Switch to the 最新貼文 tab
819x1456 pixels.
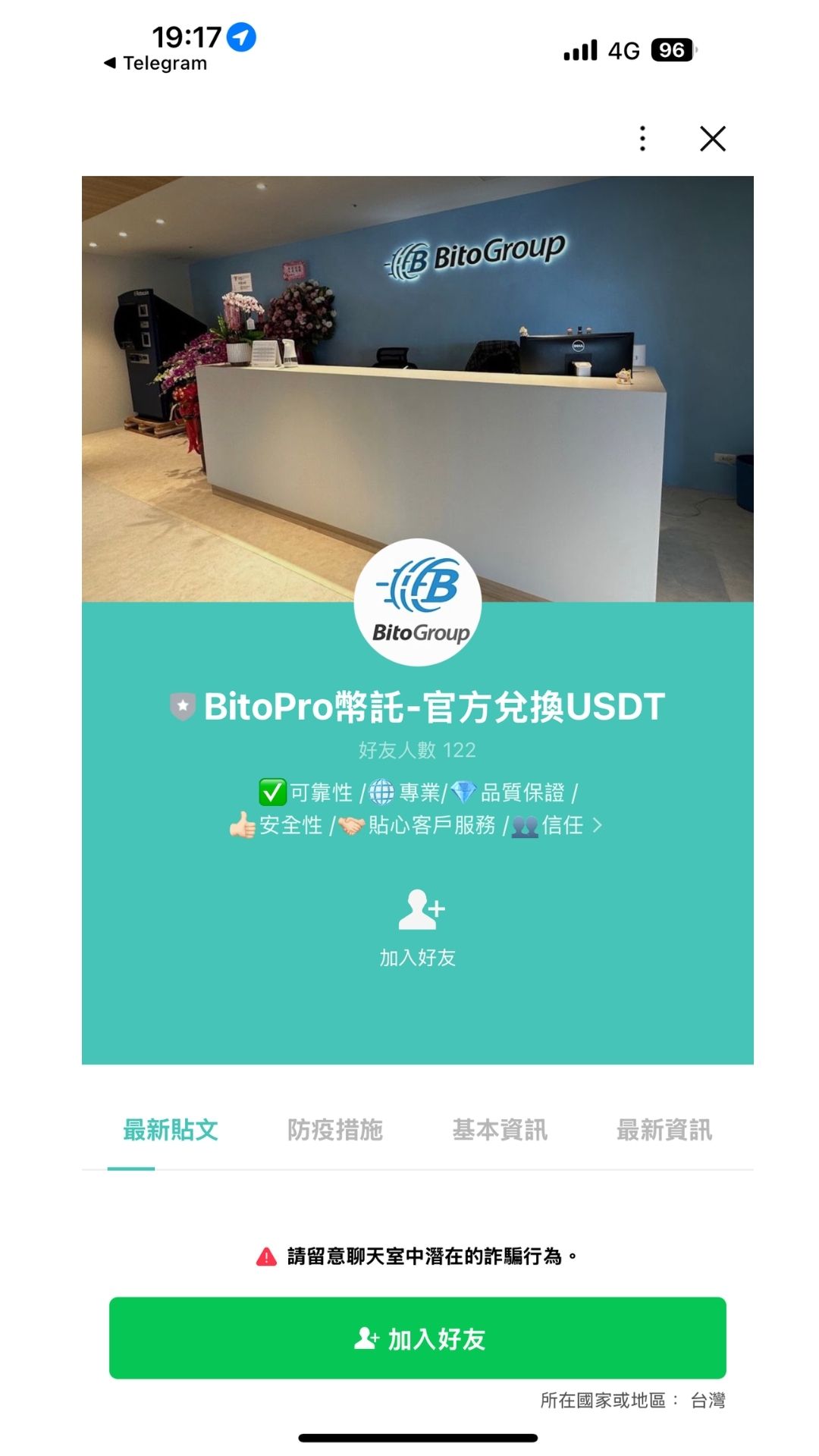click(171, 1130)
